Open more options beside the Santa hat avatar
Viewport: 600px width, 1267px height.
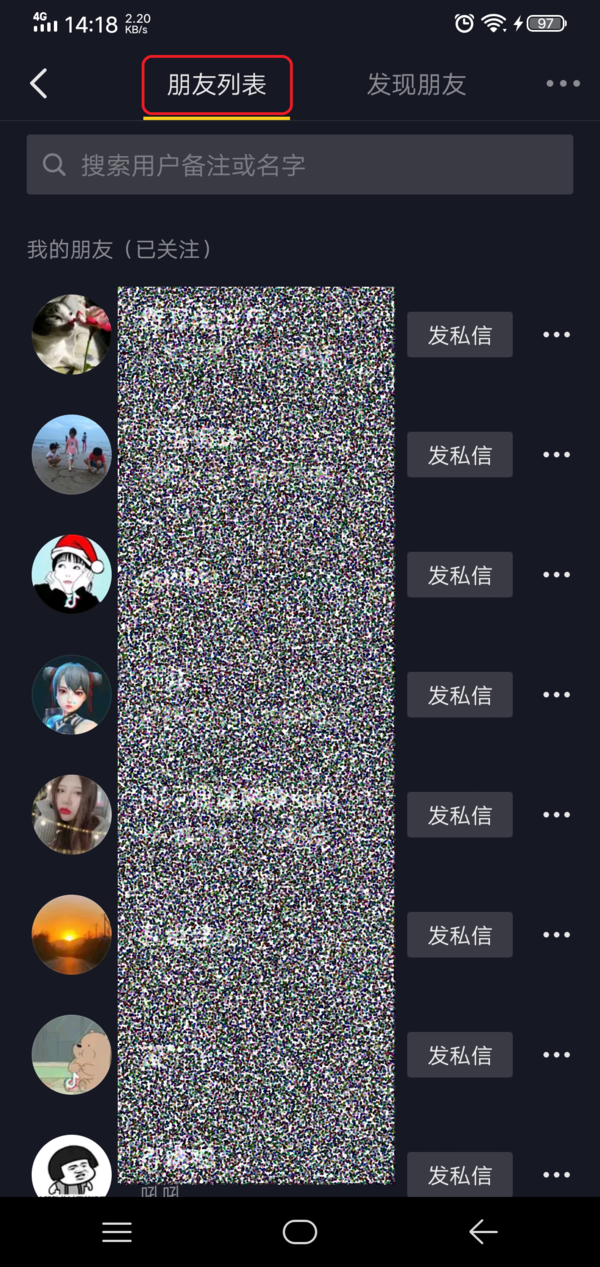556,575
